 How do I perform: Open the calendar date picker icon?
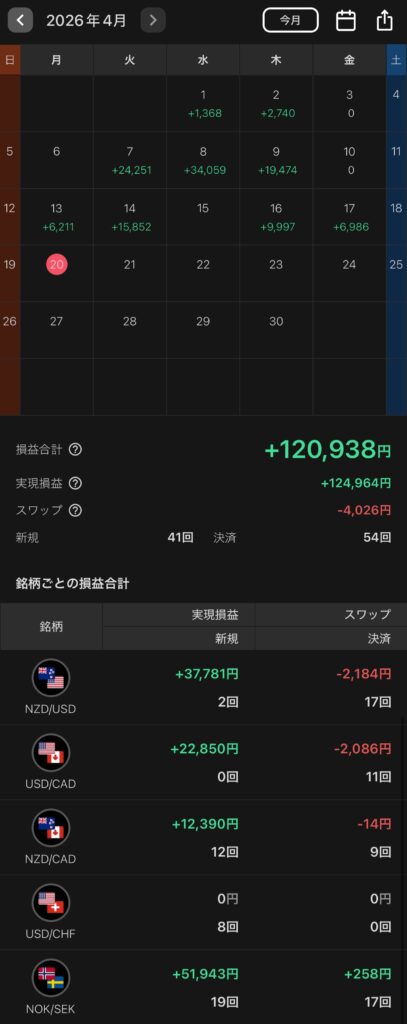point(346,21)
